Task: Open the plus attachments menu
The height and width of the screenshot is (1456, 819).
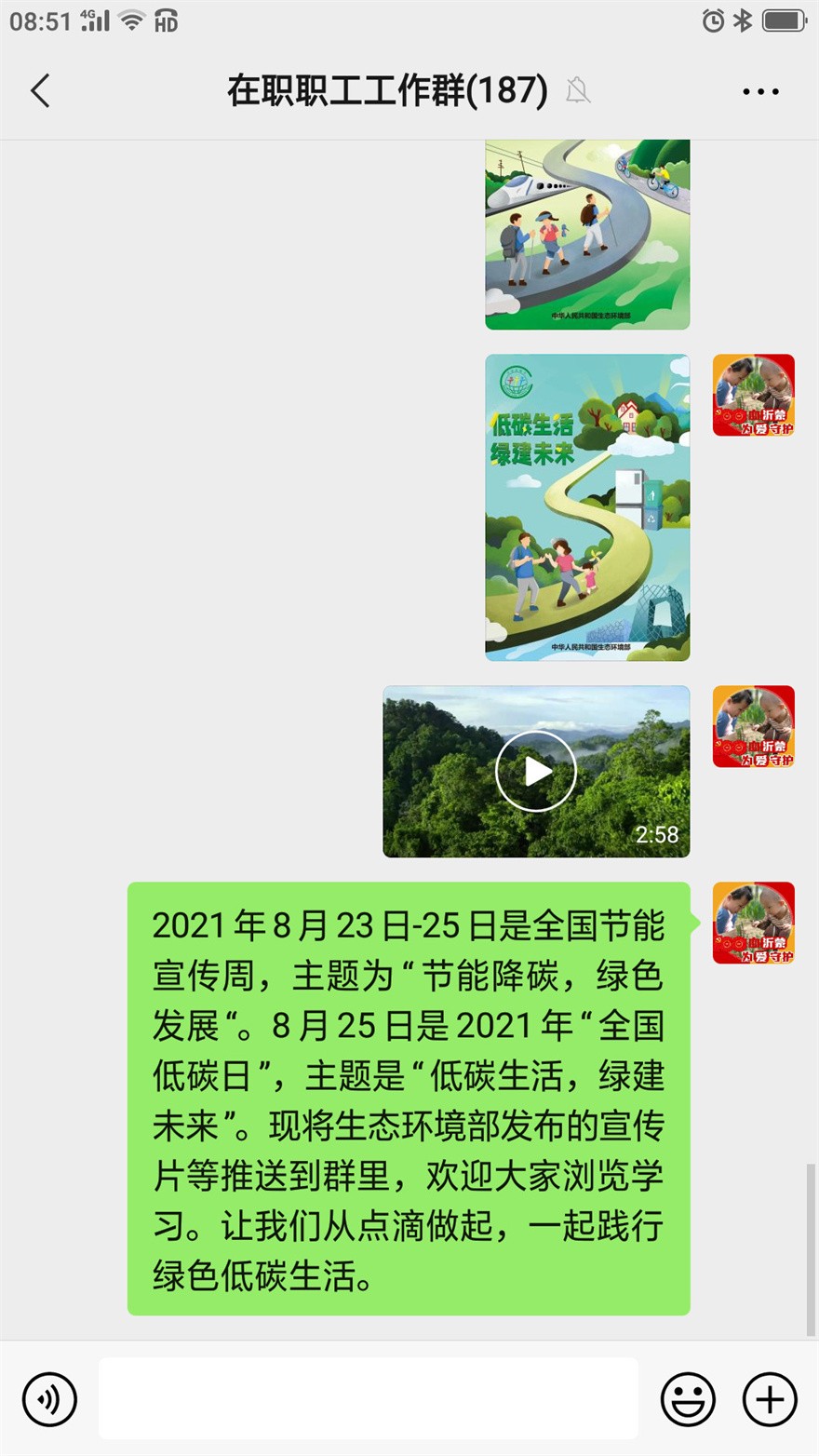Action: coord(770,1399)
